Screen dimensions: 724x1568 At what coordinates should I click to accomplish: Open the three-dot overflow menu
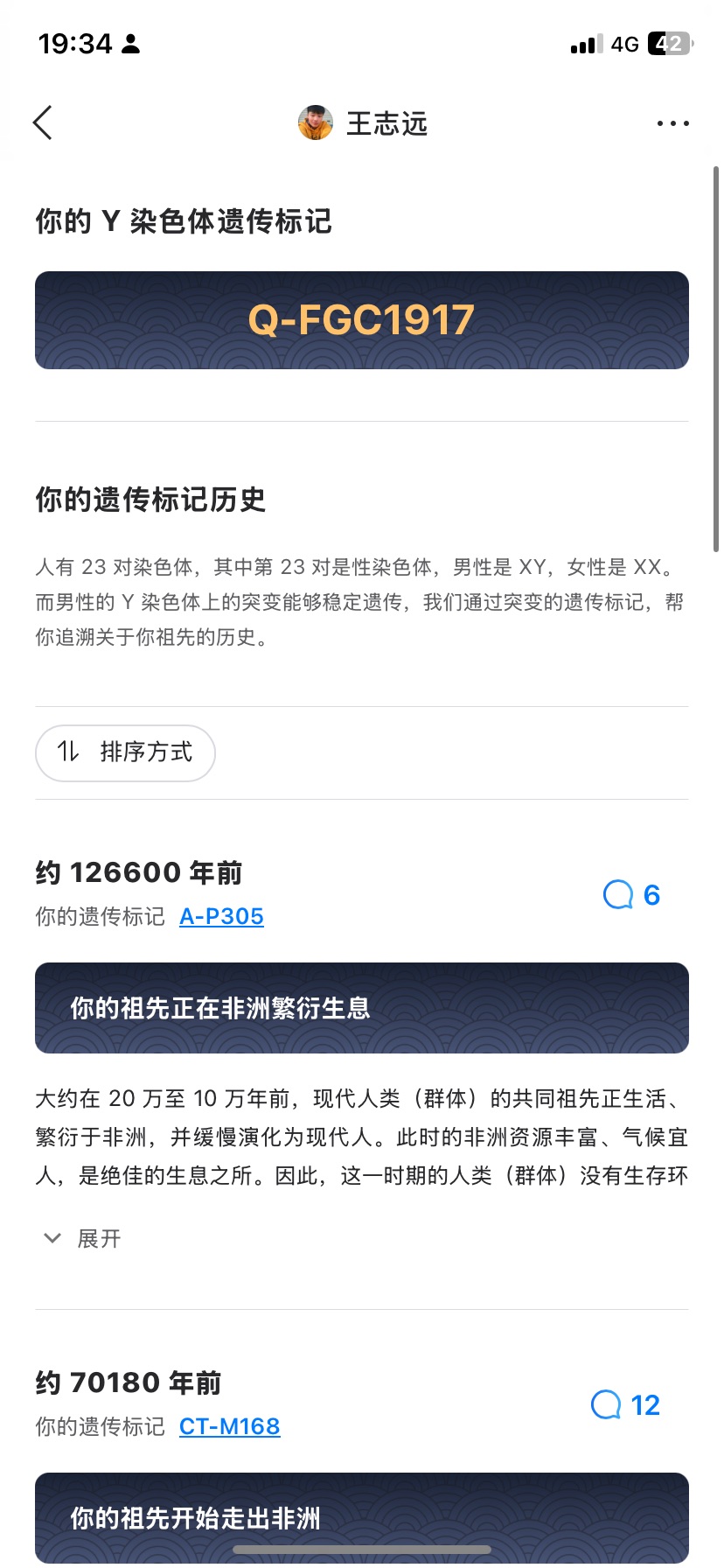click(x=672, y=123)
